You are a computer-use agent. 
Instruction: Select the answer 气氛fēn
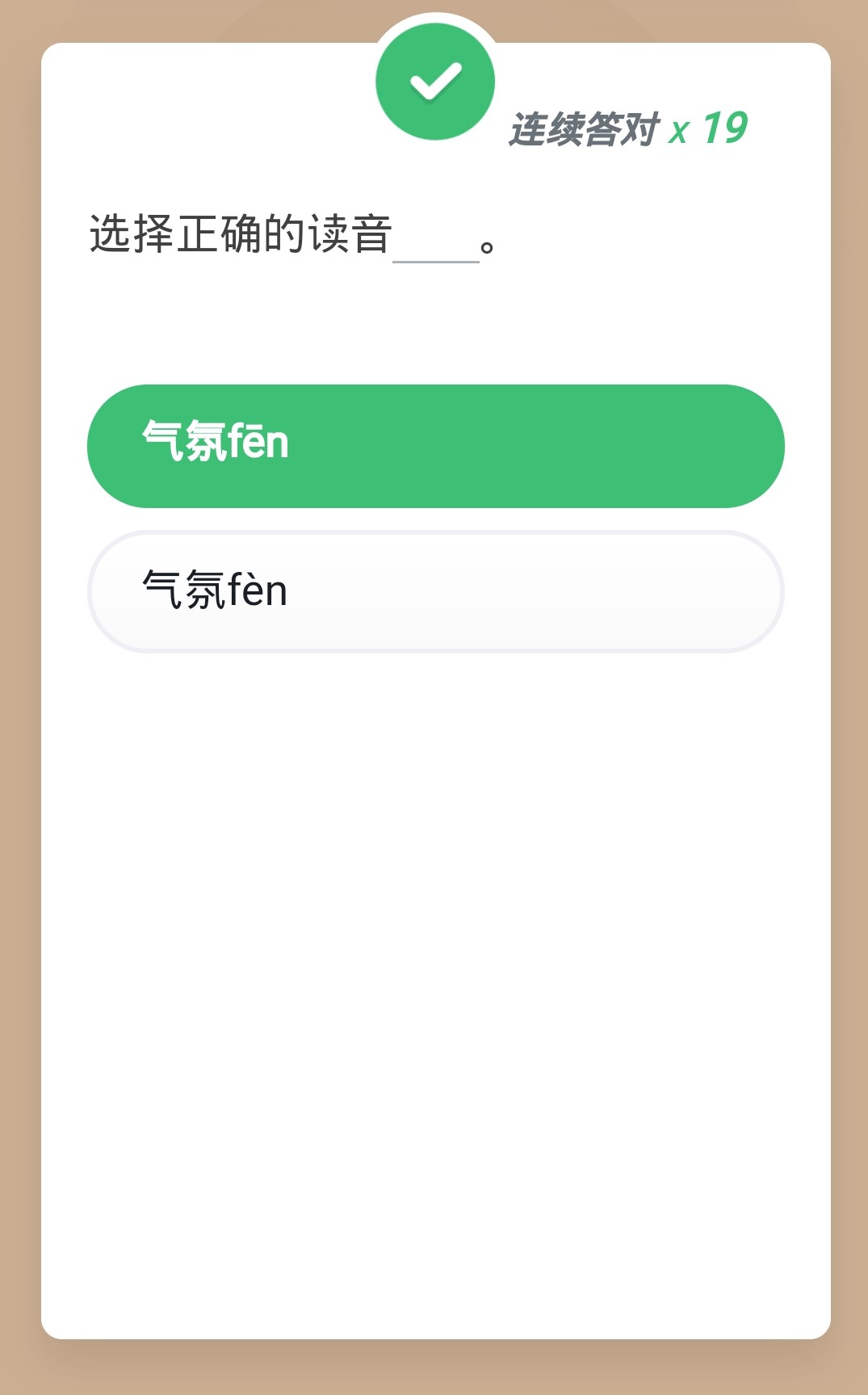pyautogui.click(x=436, y=446)
